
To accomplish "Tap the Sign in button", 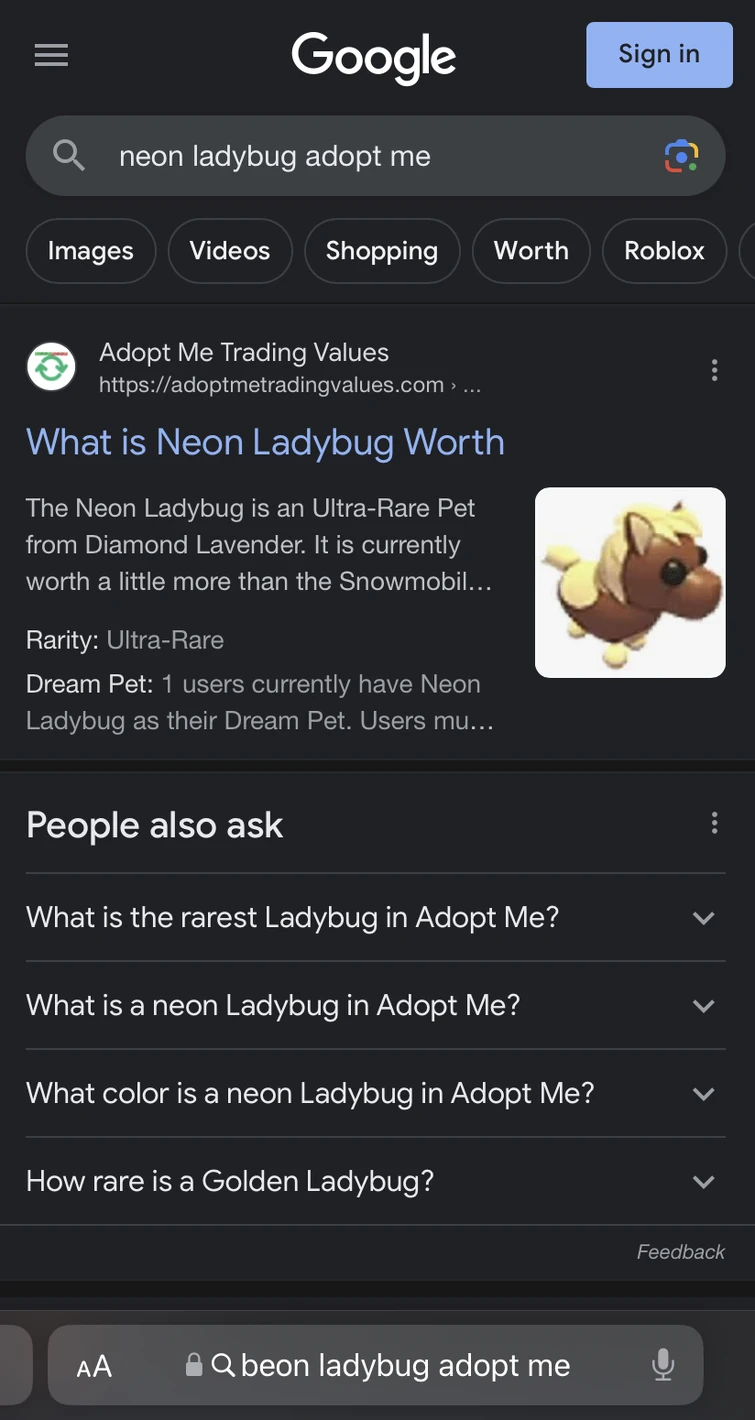I will (658, 55).
